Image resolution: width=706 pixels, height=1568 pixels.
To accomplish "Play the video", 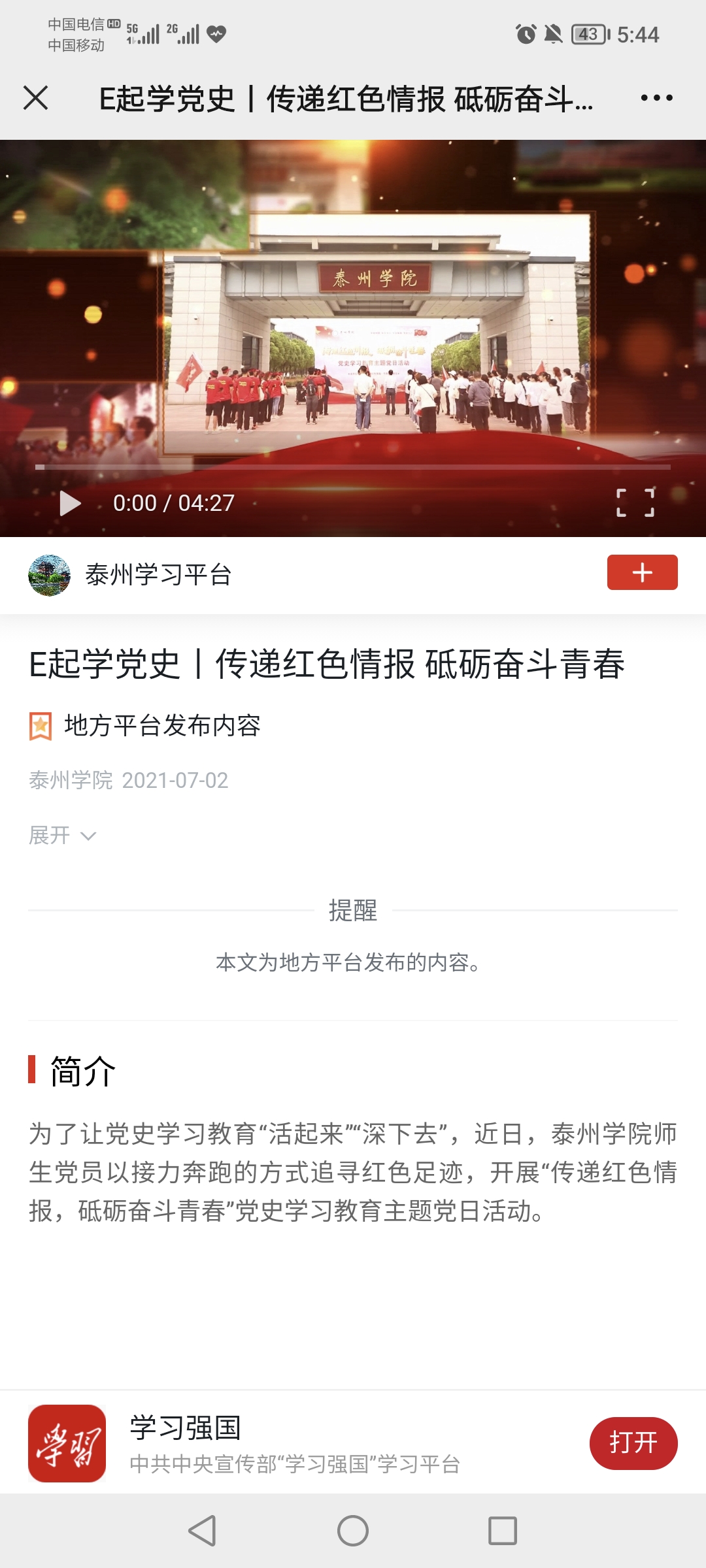I will point(70,503).
